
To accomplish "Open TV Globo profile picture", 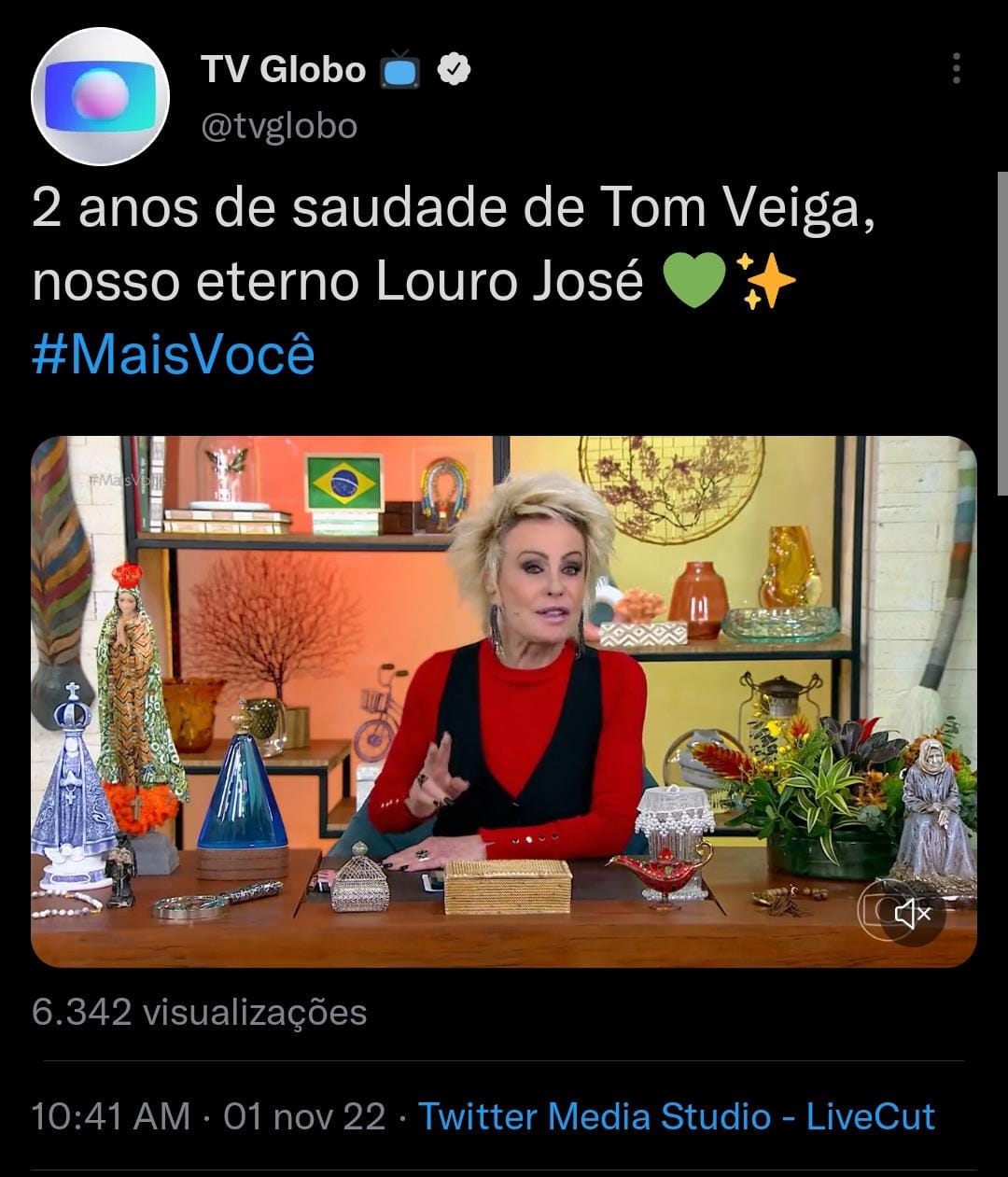I will pos(100,96).
